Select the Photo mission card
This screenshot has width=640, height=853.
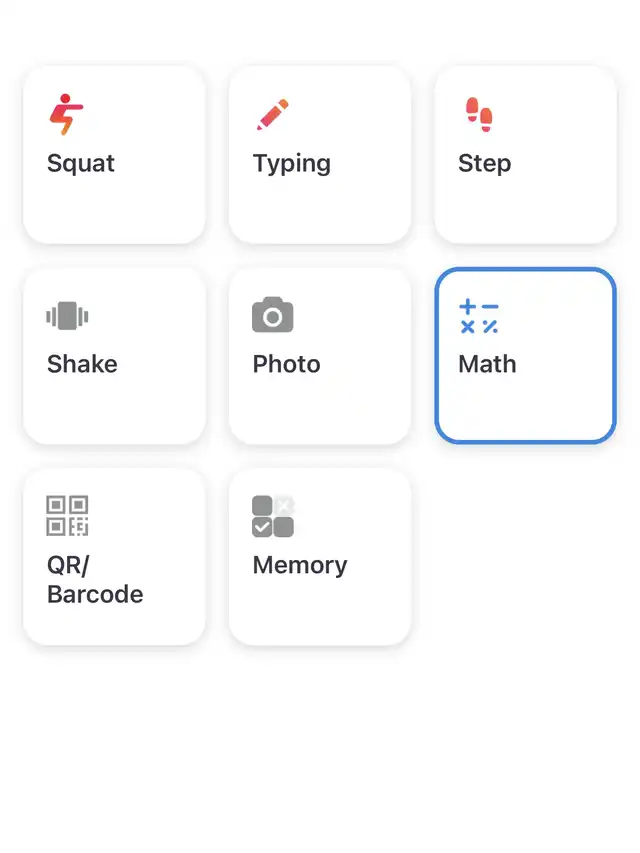(320, 356)
